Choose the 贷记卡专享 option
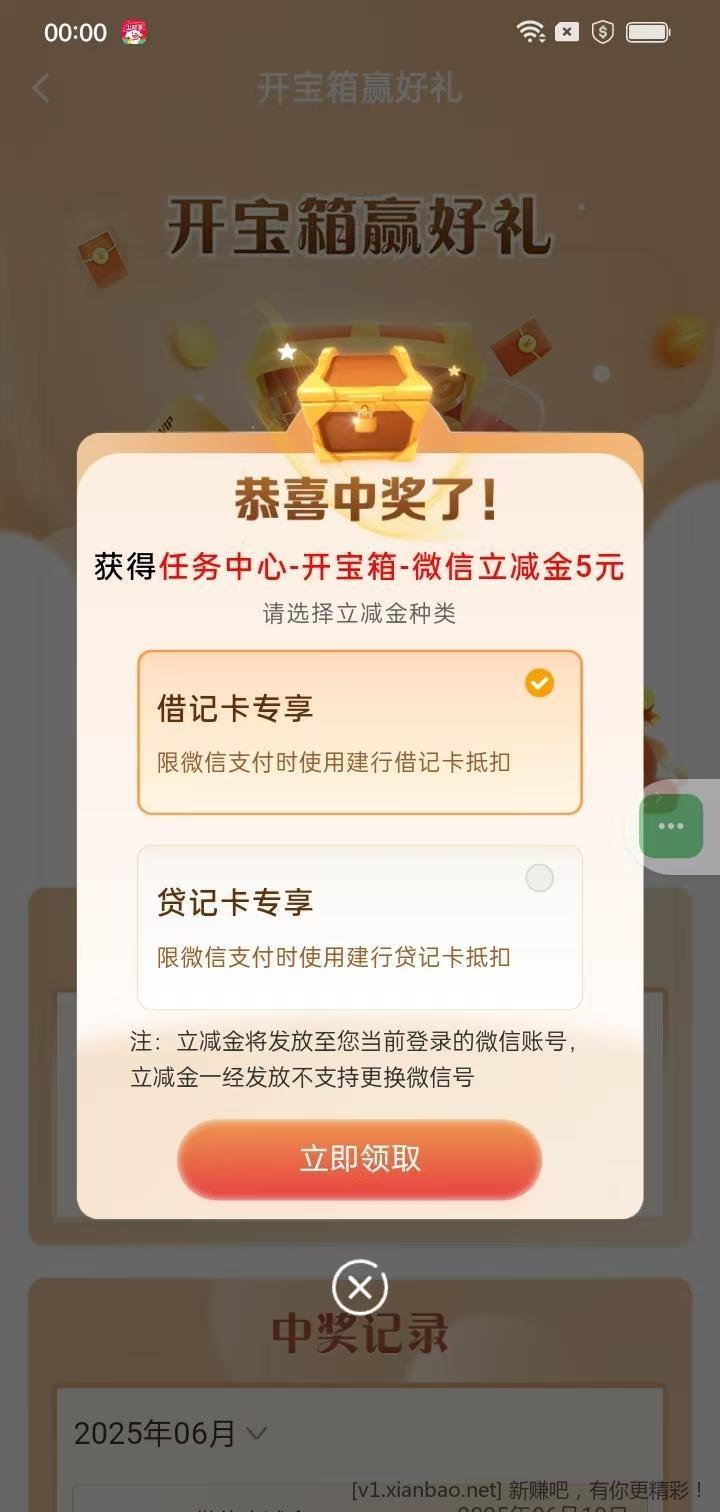The image size is (720, 1512). coord(360,927)
